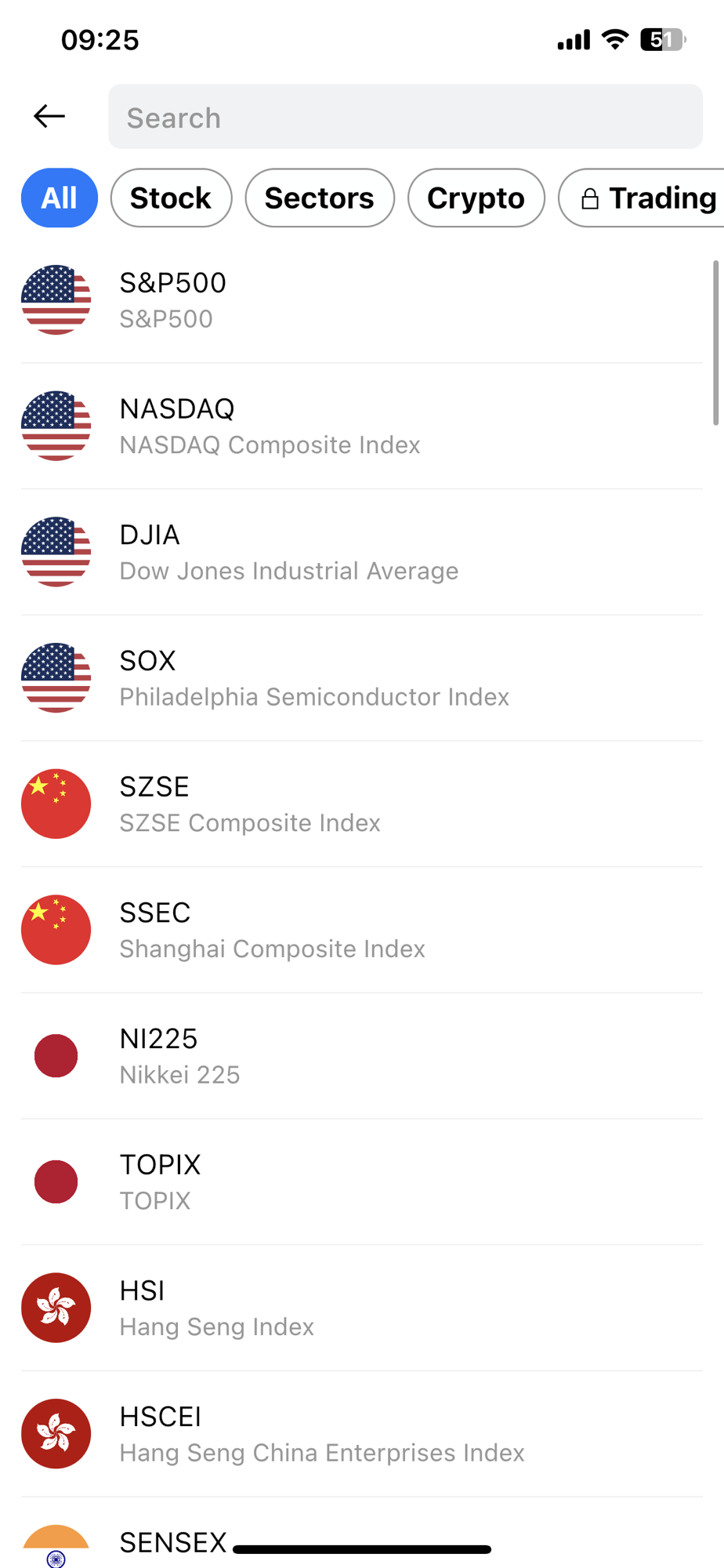The image size is (724, 1568).
Task: Choose SZSE Composite Index
Action: 360,804
